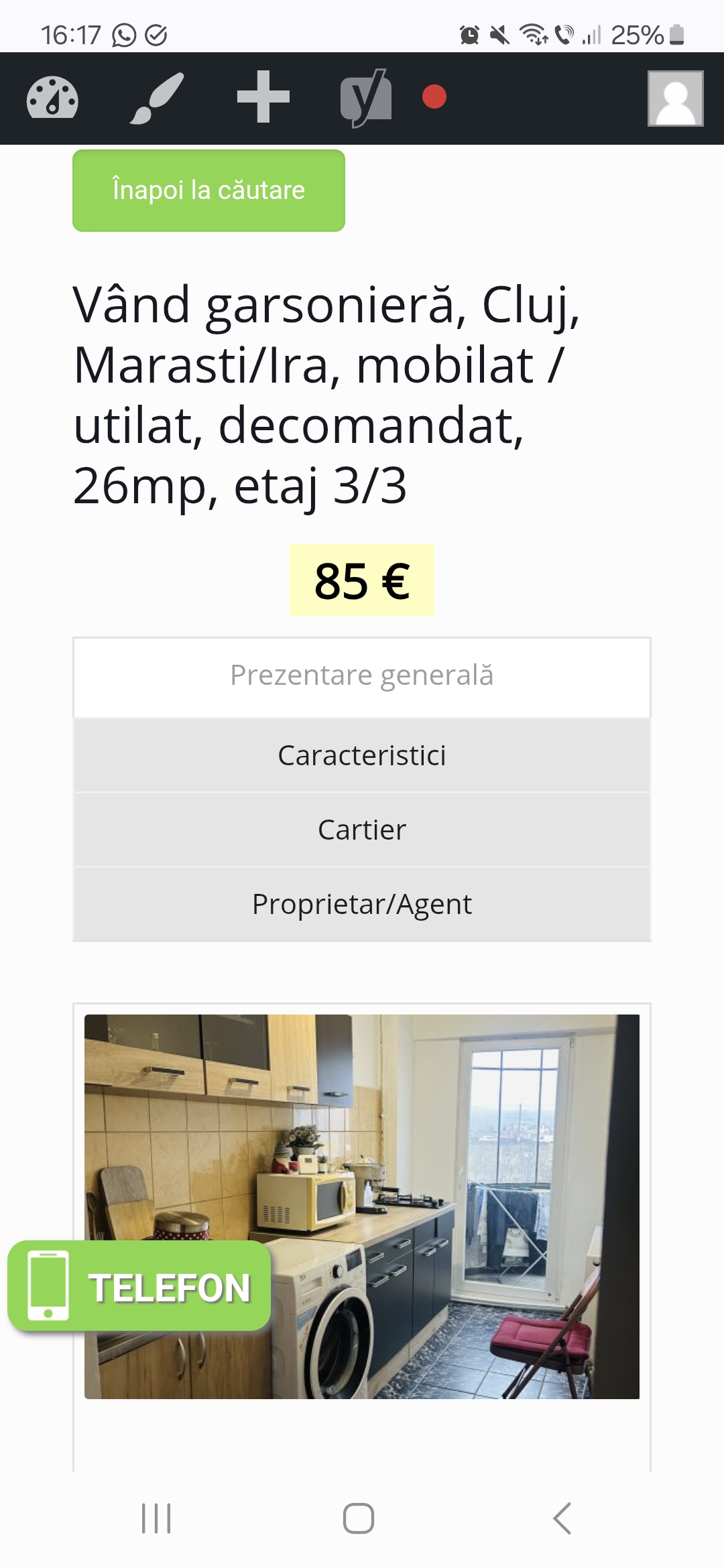724x1568 pixels.
Task: Switch to the Cartier tab
Action: 362,830
